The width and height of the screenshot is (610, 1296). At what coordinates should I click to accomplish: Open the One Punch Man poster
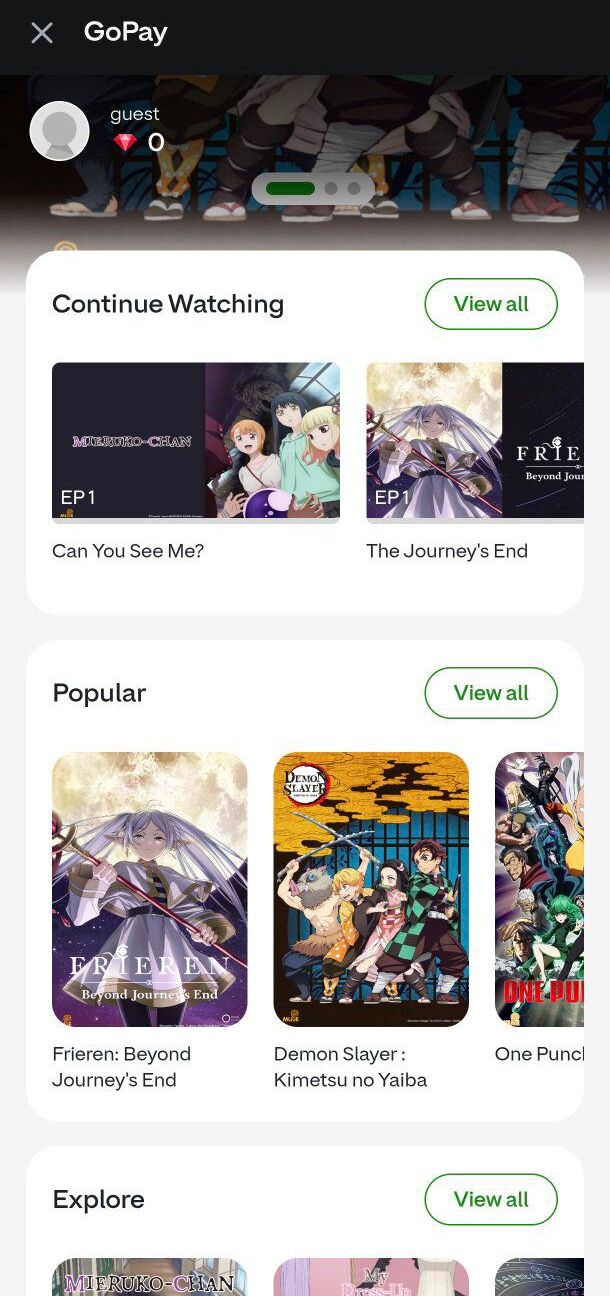539,889
